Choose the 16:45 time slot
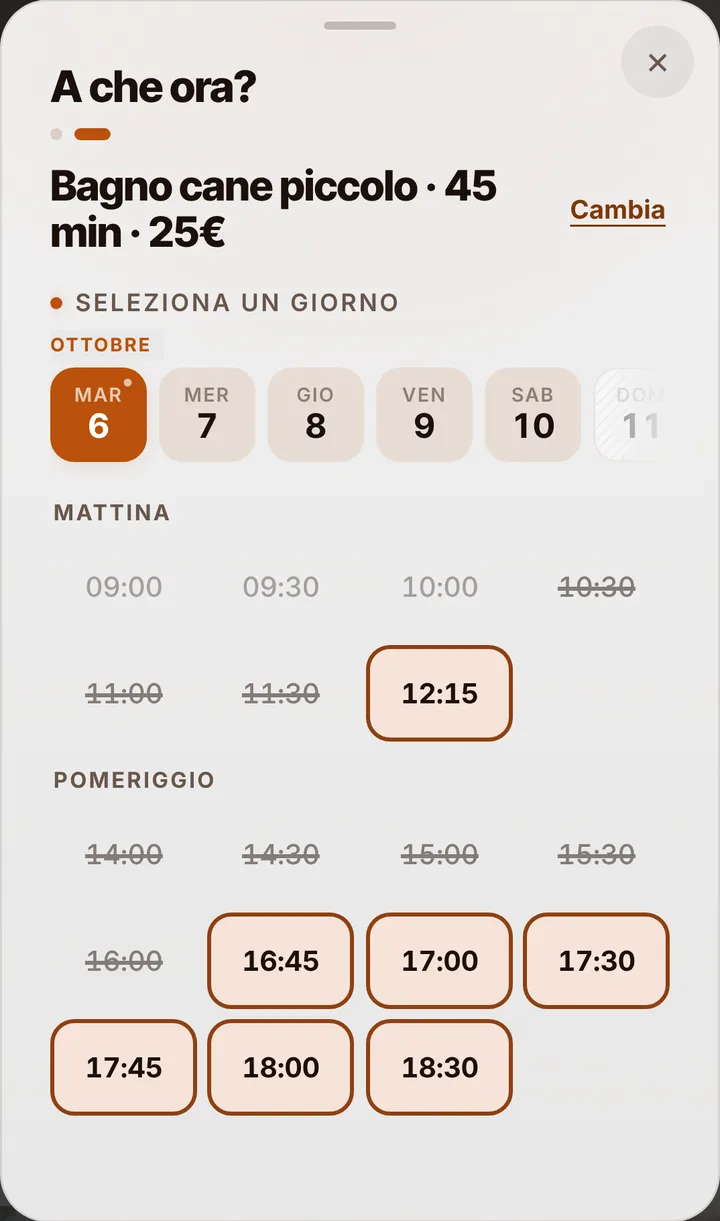This screenshot has height=1221, width=720. point(281,960)
